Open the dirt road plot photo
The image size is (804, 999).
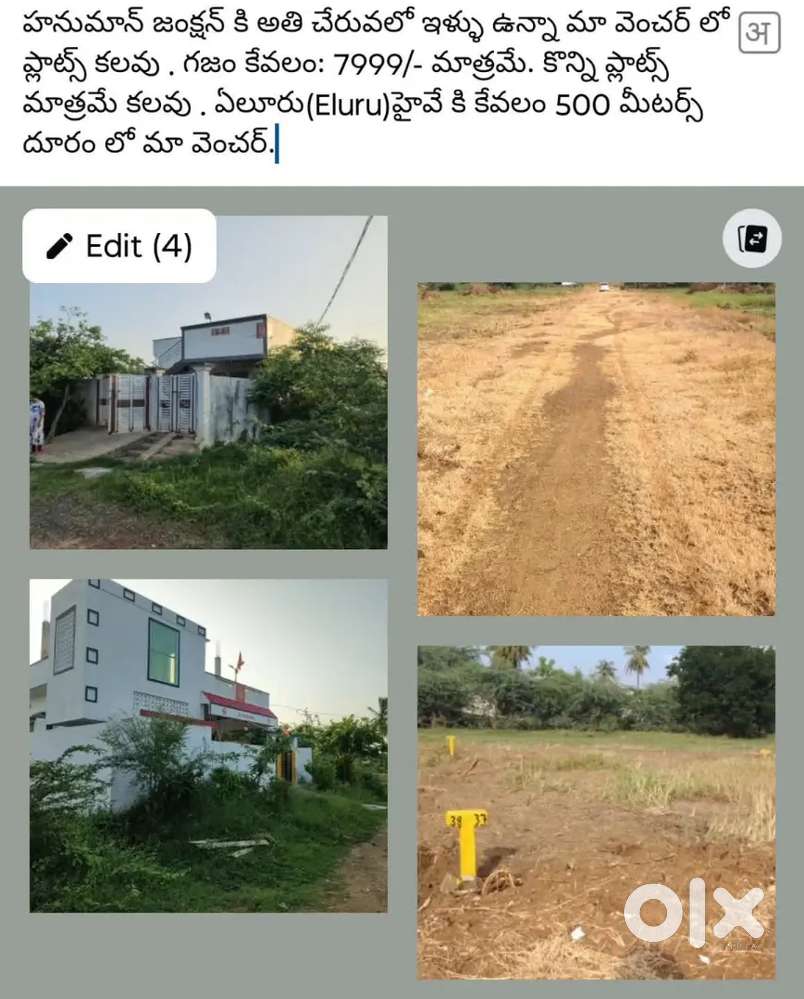pos(596,449)
